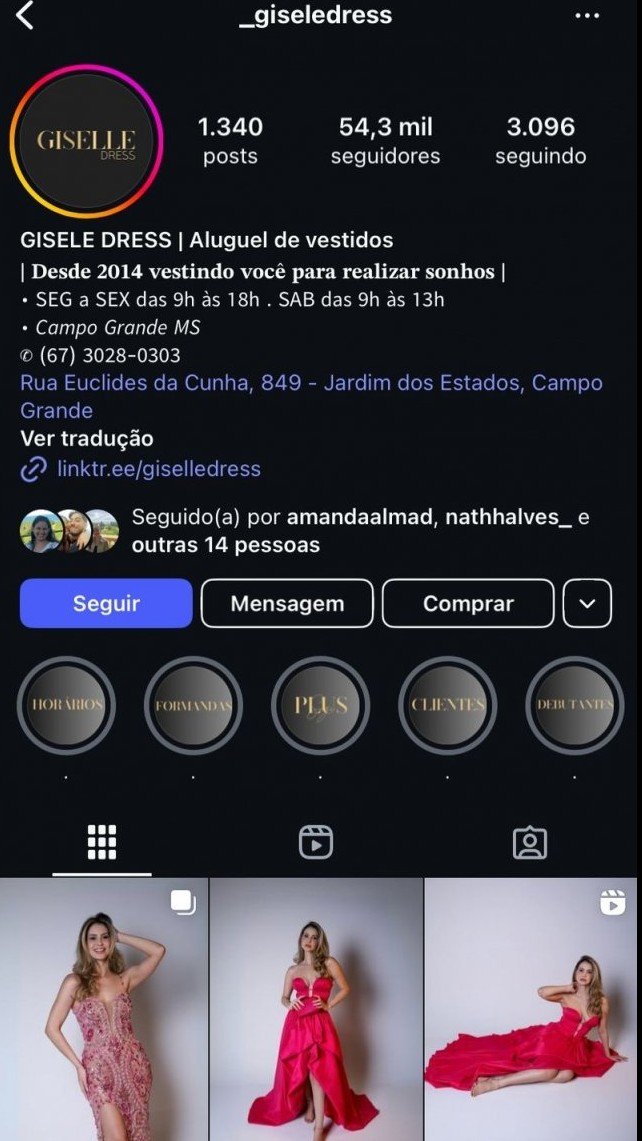The image size is (642, 1141).
Task: Open the Rua Euclides da Cunha address link
Action: click(x=310, y=396)
